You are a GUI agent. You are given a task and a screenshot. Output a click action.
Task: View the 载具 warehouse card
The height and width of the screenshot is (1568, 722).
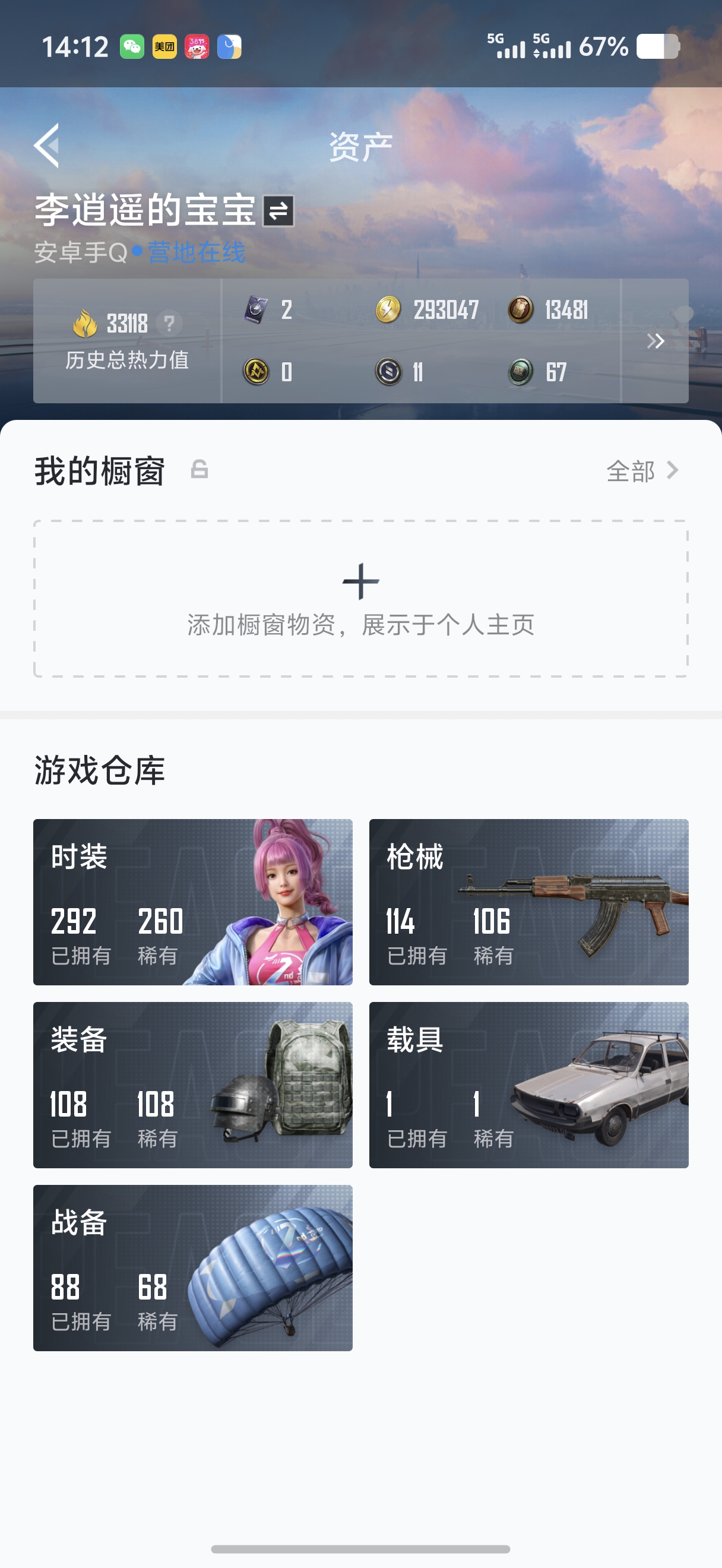pyautogui.click(x=528, y=1085)
